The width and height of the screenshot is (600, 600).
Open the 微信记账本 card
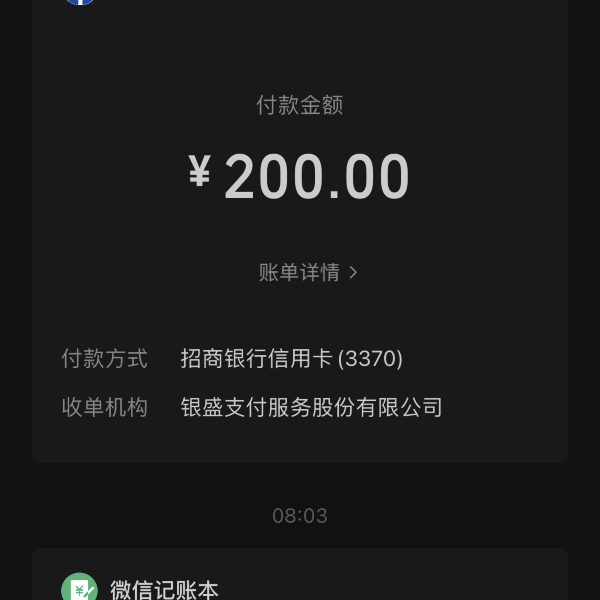pos(165,588)
